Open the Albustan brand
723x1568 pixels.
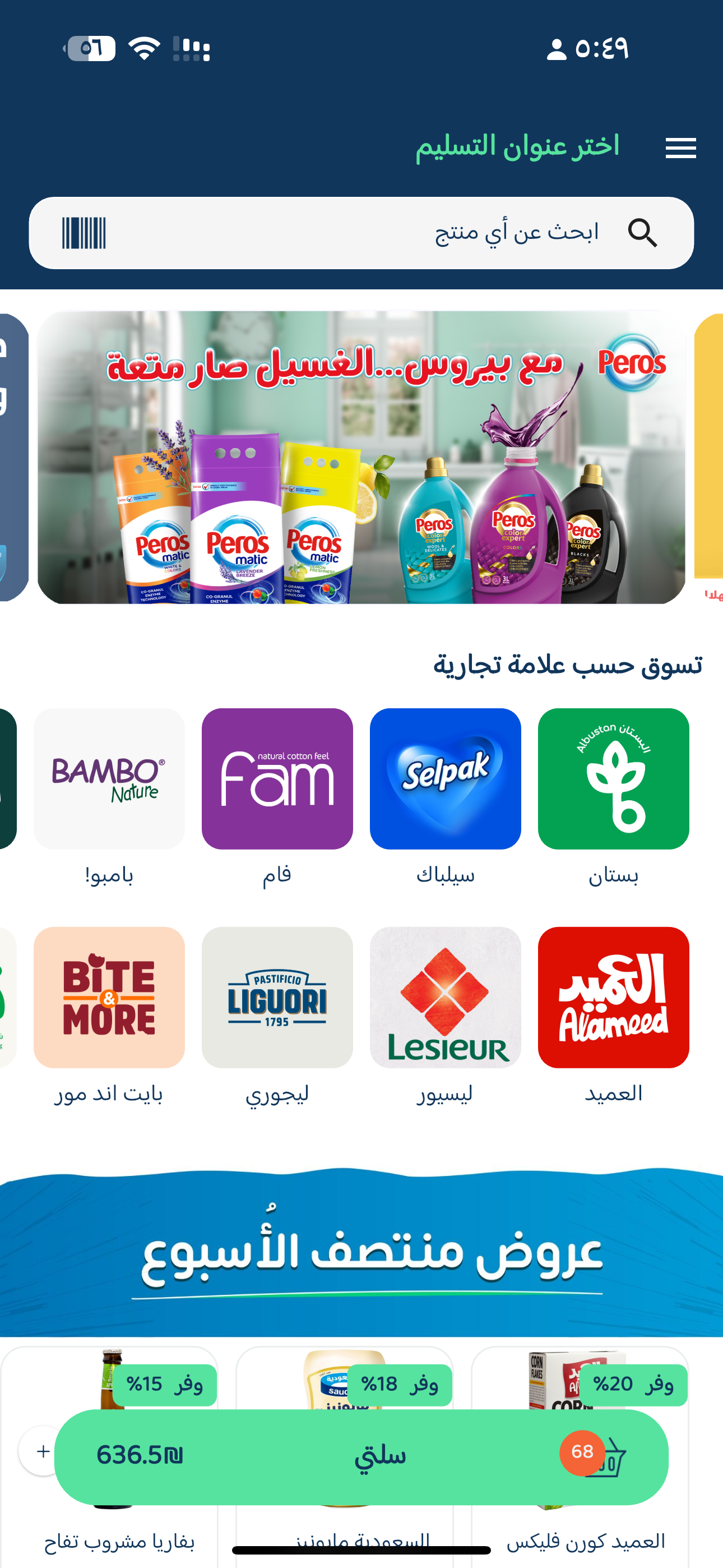point(613,778)
